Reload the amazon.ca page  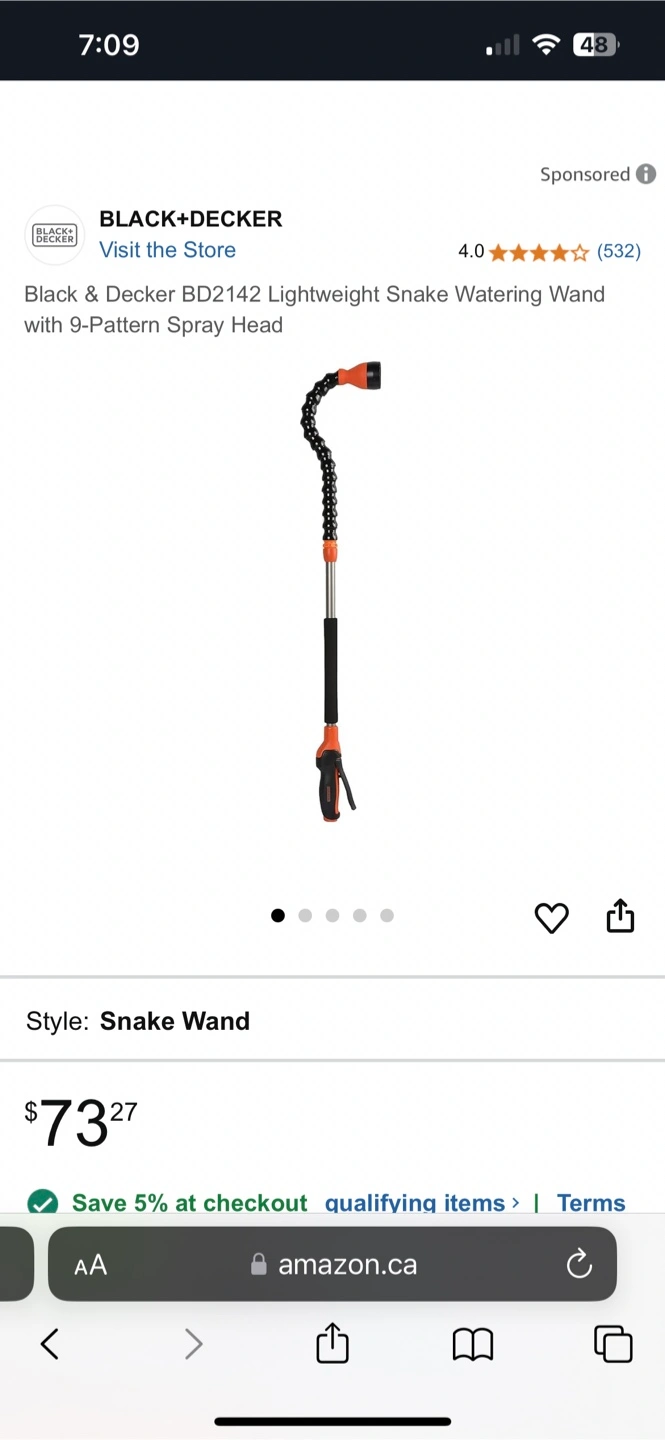[579, 1265]
